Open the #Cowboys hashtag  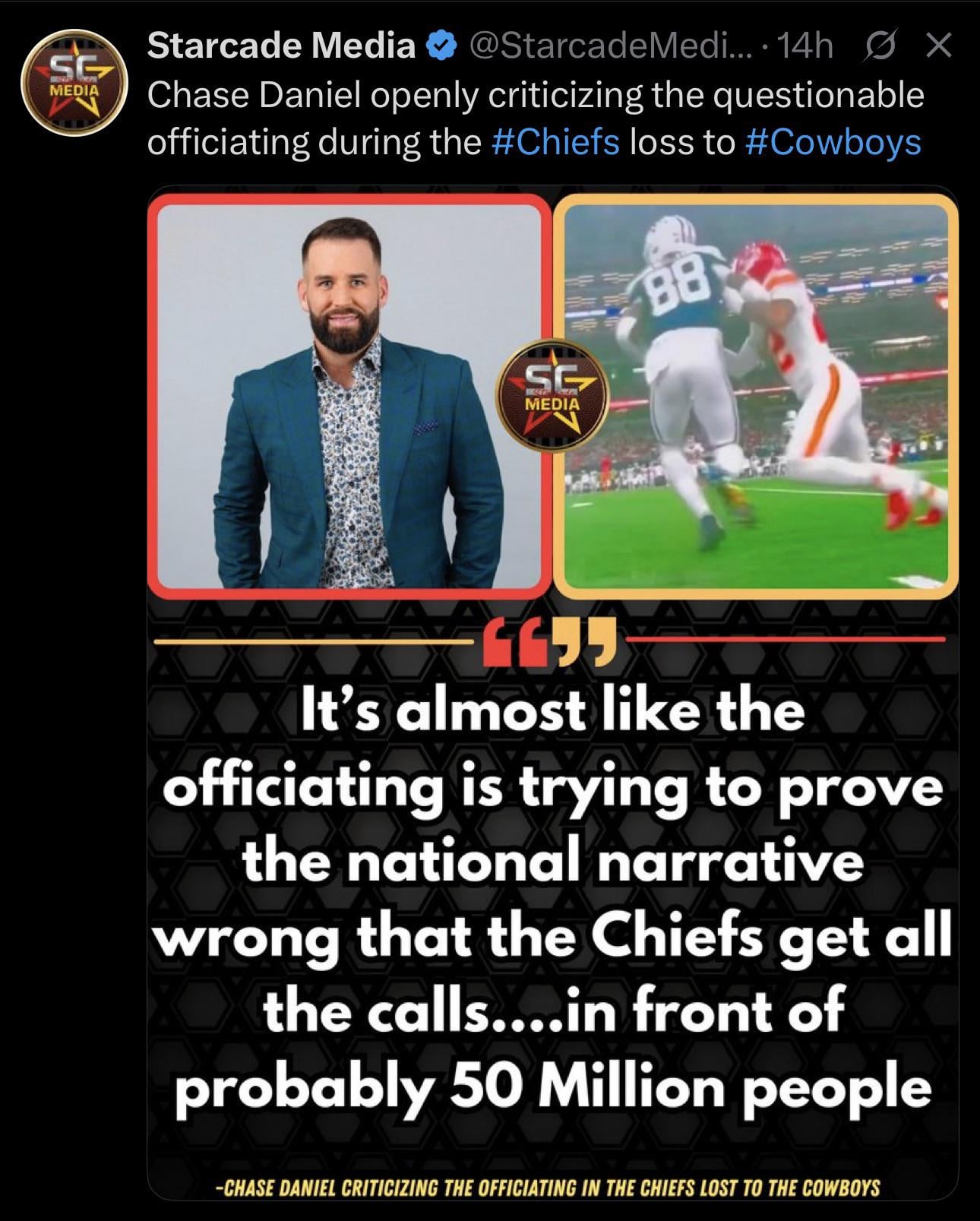tap(833, 142)
